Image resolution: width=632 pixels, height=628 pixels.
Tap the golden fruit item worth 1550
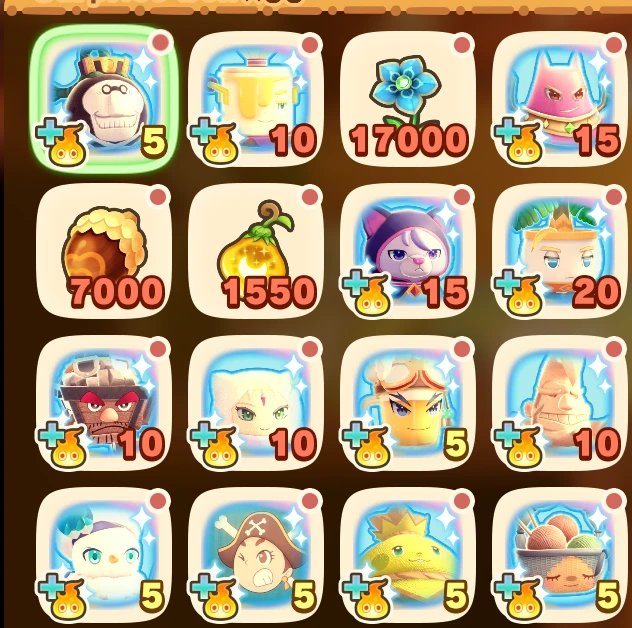(x=255, y=250)
